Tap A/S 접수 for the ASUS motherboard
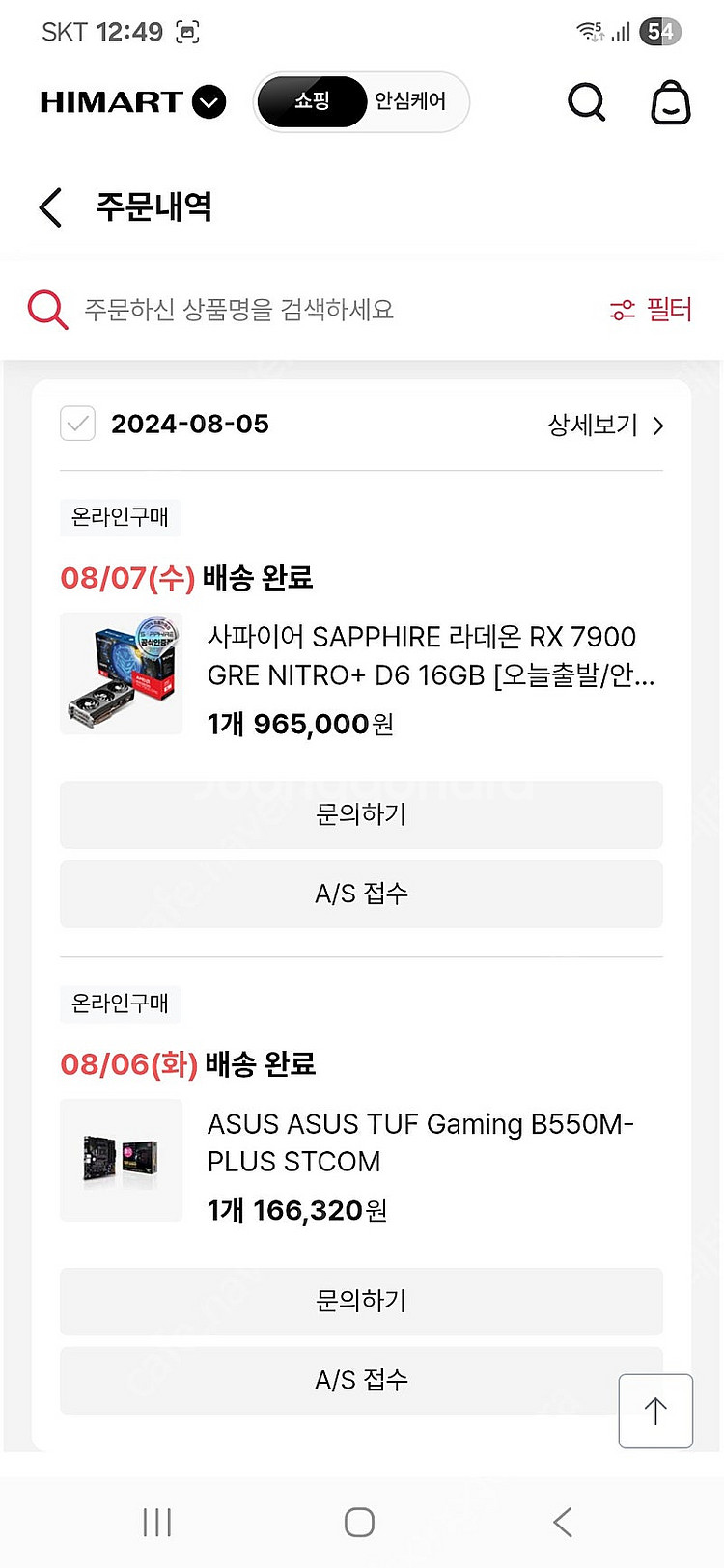 pos(361,1380)
